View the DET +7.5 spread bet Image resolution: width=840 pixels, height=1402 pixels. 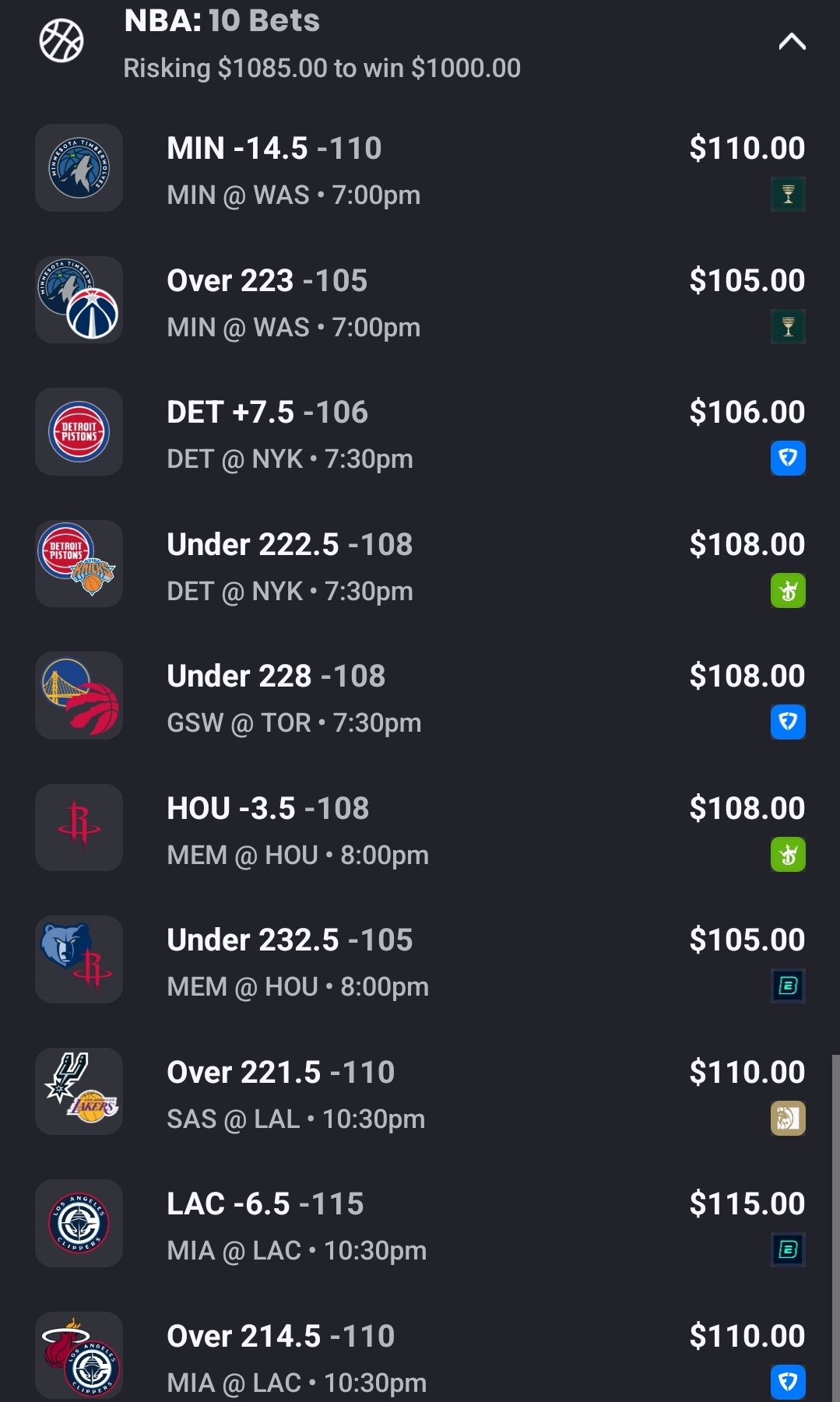[x=420, y=434]
